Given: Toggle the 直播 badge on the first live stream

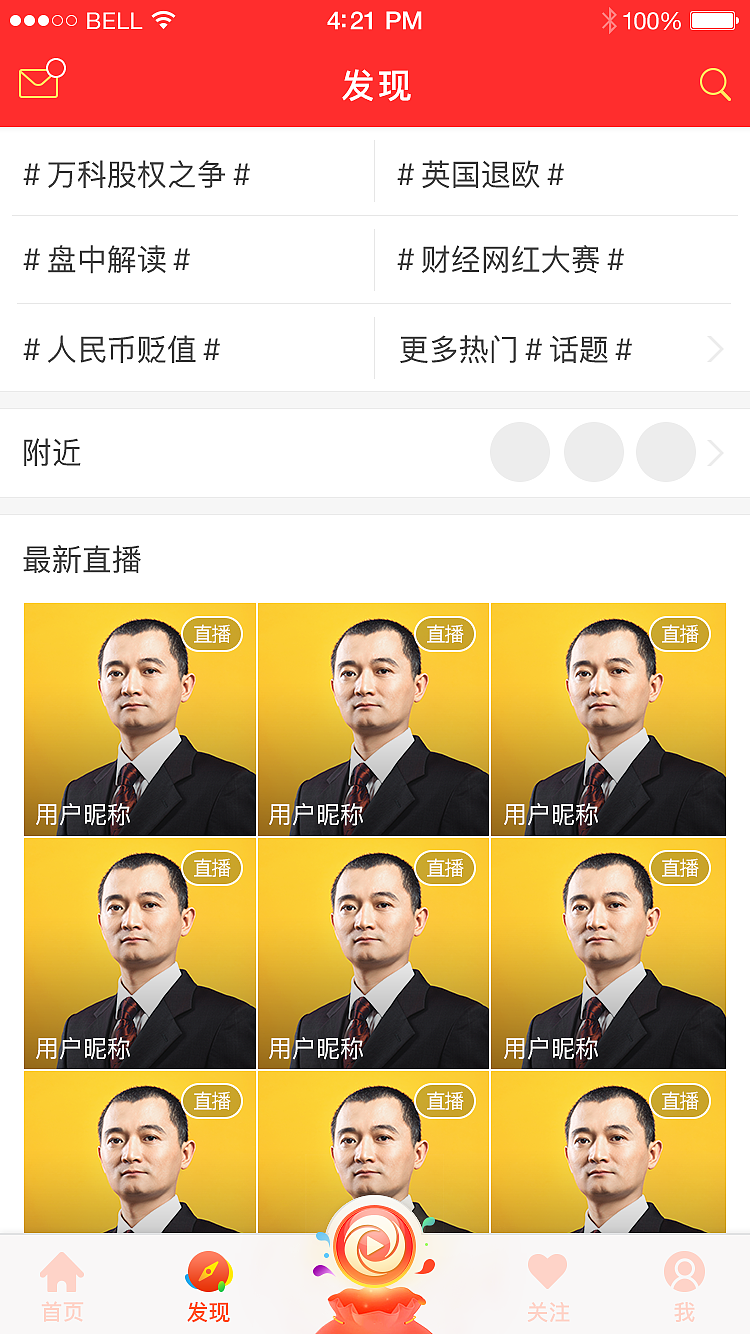Looking at the screenshot, I should coord(212,635).
